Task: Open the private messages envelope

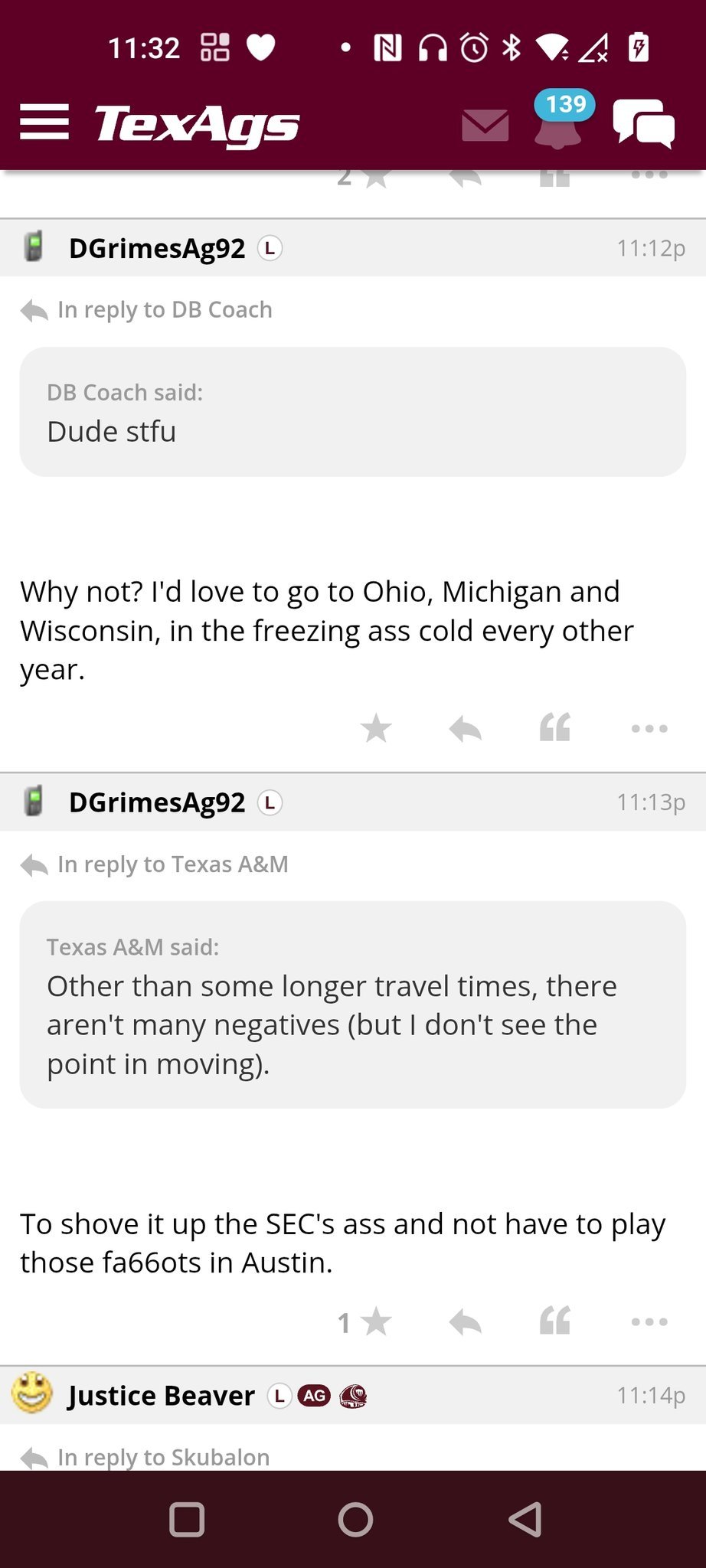Action: tap(485, 125)
